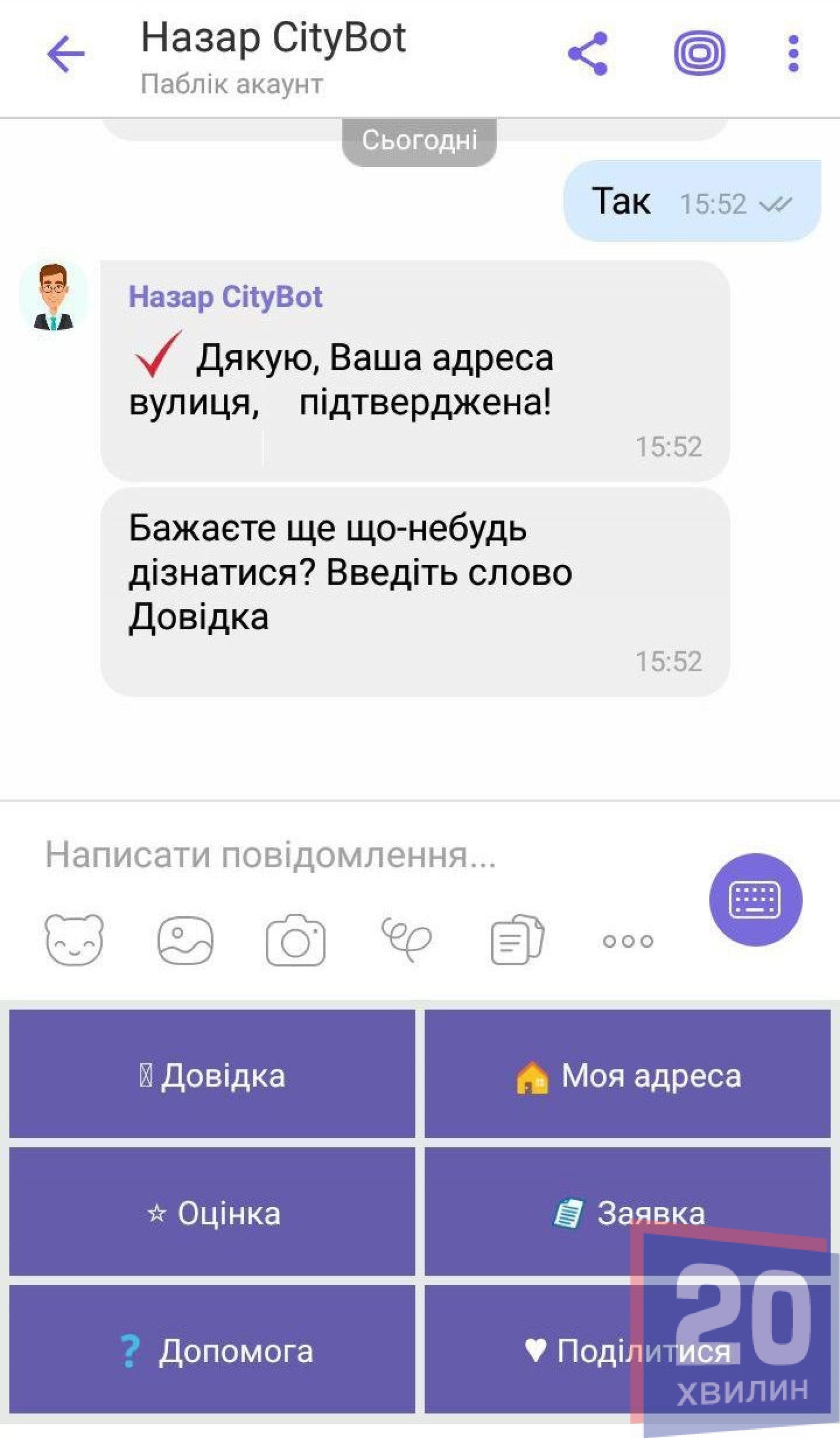The image size is (840, 1438).
Task: Open the three-dot overflow menu
Action: [x=793, y=54]
